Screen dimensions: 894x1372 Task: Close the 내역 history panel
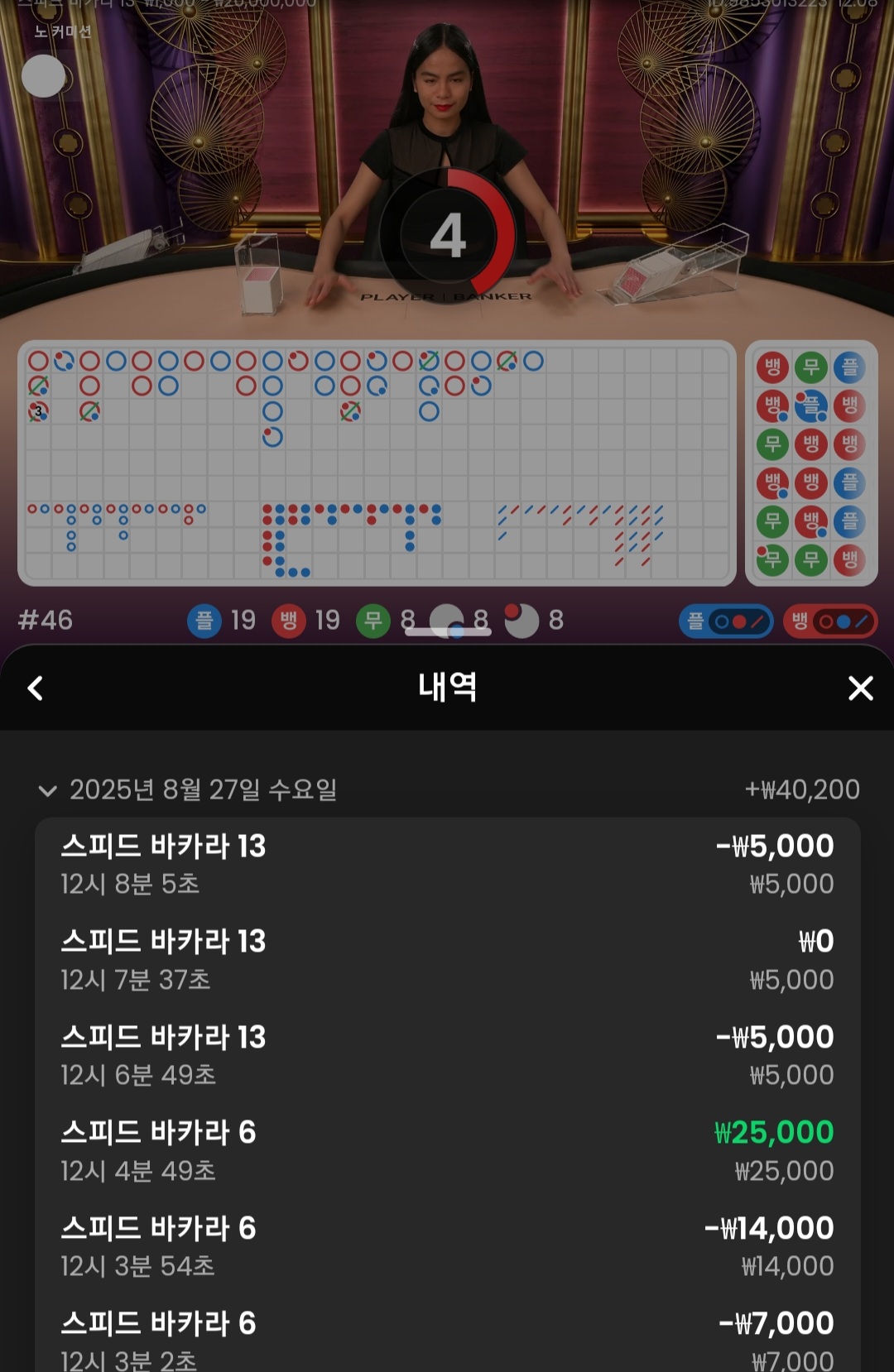860,688
